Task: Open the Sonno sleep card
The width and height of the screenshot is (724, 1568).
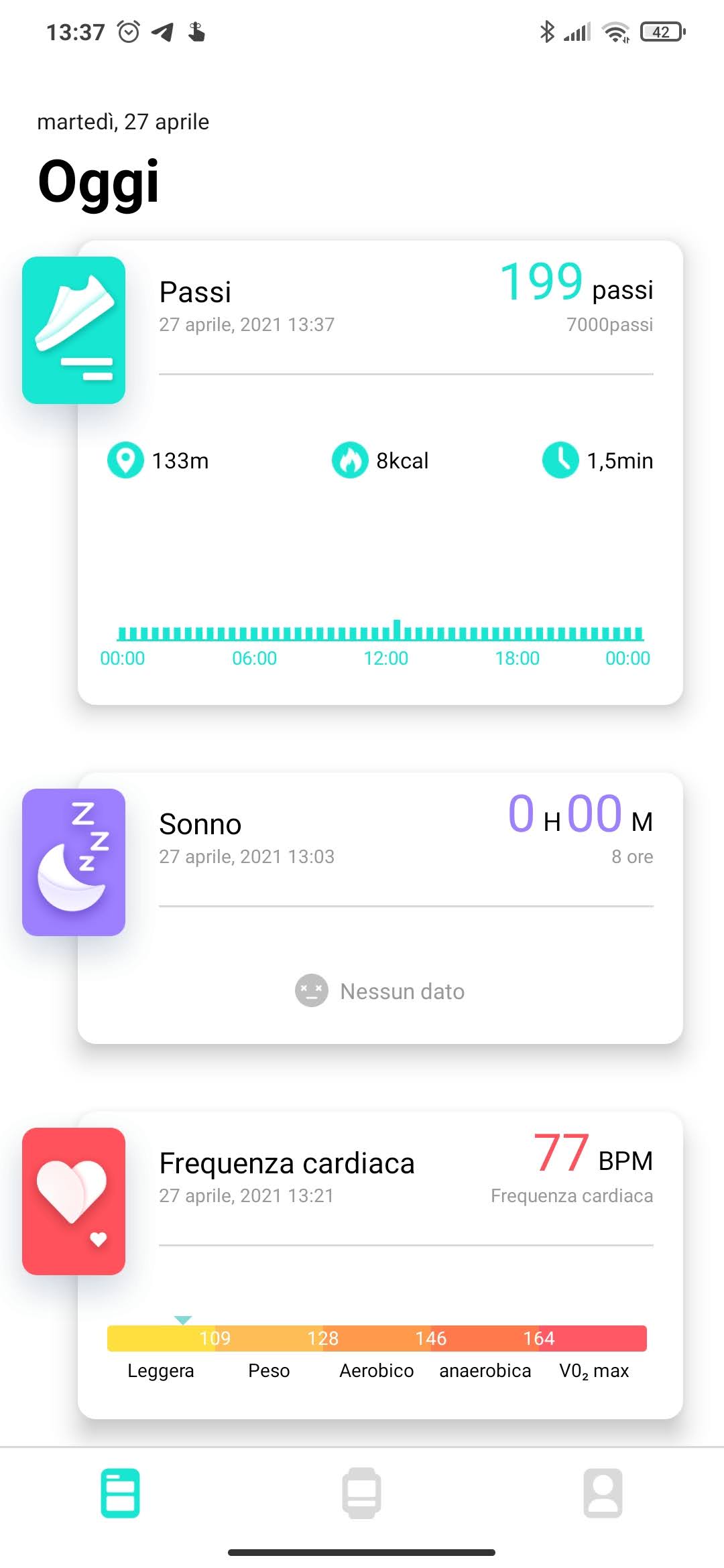Action: pos(380,907)
